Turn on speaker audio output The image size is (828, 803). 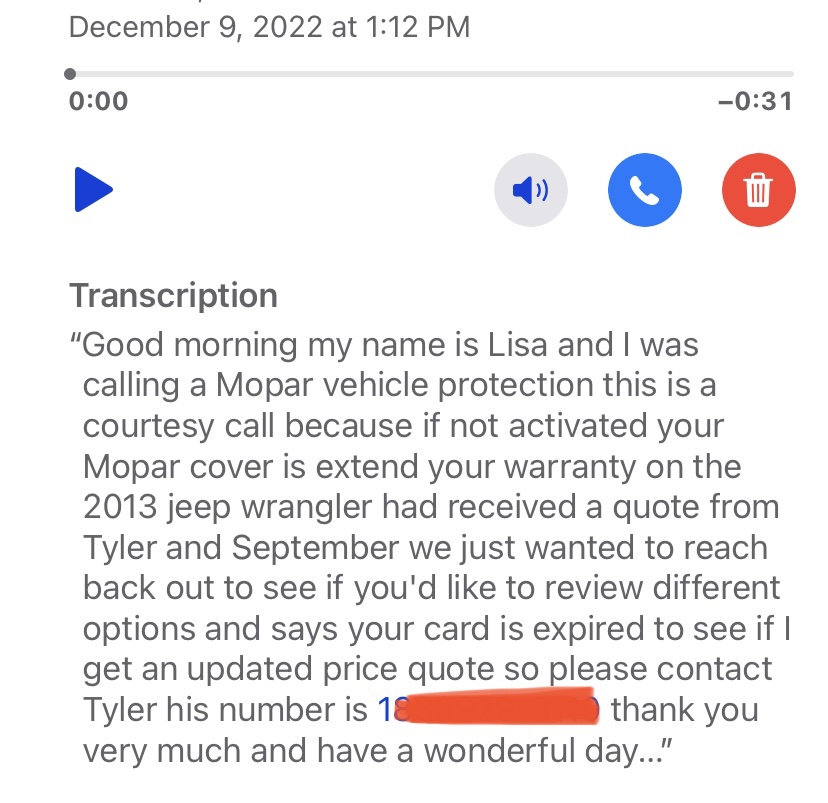[530, 189]
